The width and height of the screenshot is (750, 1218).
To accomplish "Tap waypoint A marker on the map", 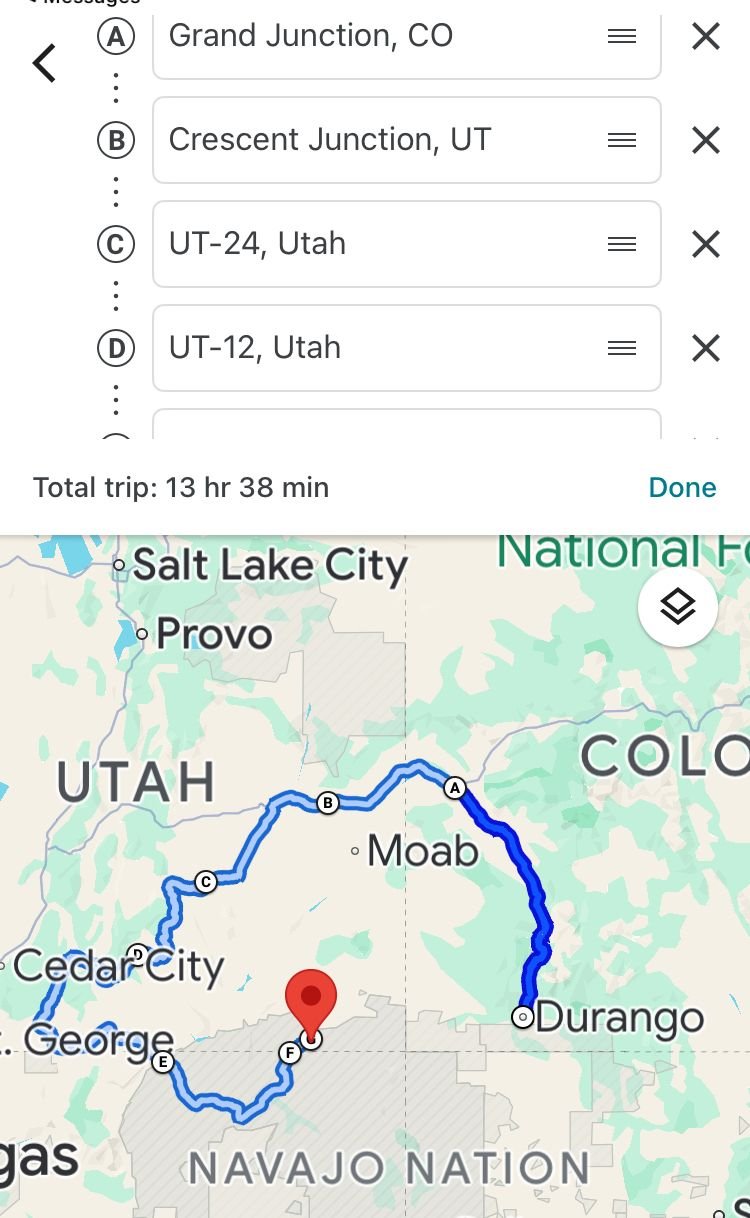I will tap(455, 788).
